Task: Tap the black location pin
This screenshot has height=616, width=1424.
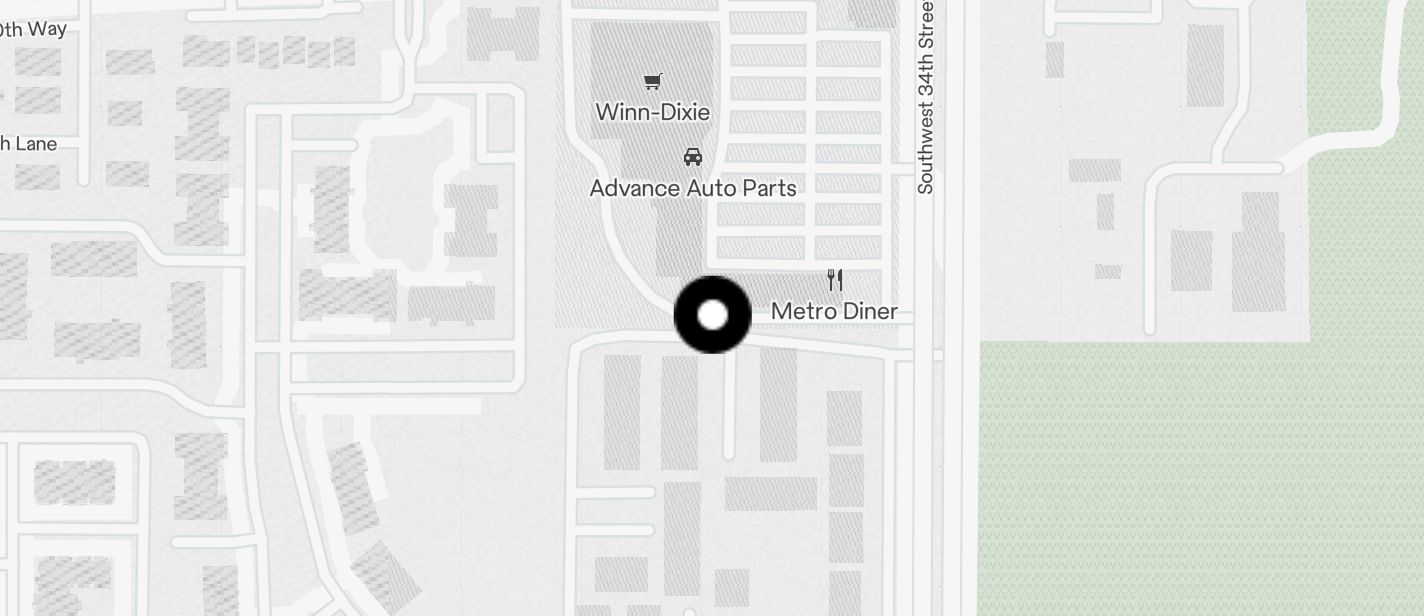Action: [x=712, y=315]
